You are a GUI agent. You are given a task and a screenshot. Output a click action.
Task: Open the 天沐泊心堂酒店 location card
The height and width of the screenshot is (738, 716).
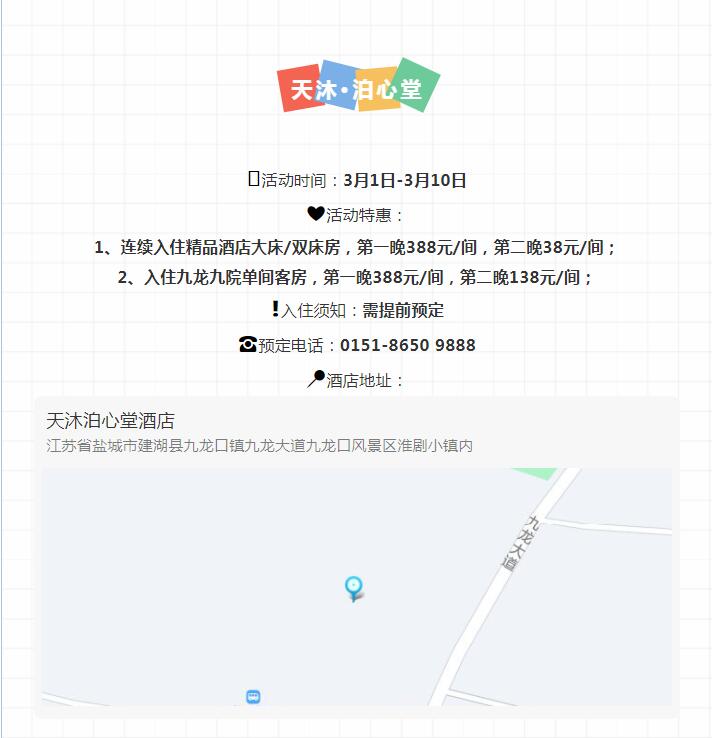110,421
